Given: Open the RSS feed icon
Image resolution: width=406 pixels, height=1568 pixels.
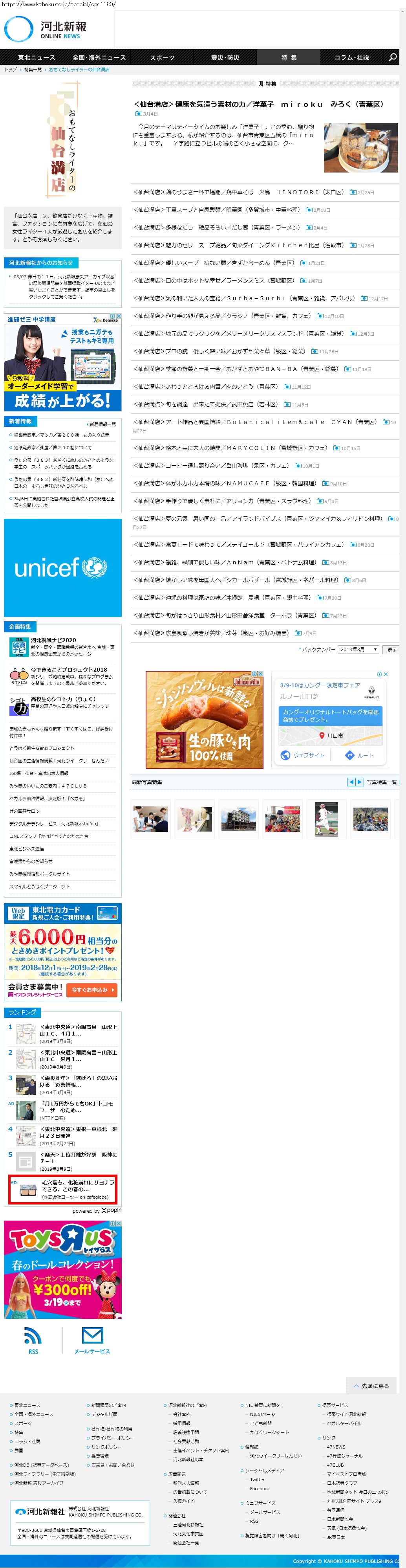Looking at the screenshot, I should click(x=33, y=1340).
